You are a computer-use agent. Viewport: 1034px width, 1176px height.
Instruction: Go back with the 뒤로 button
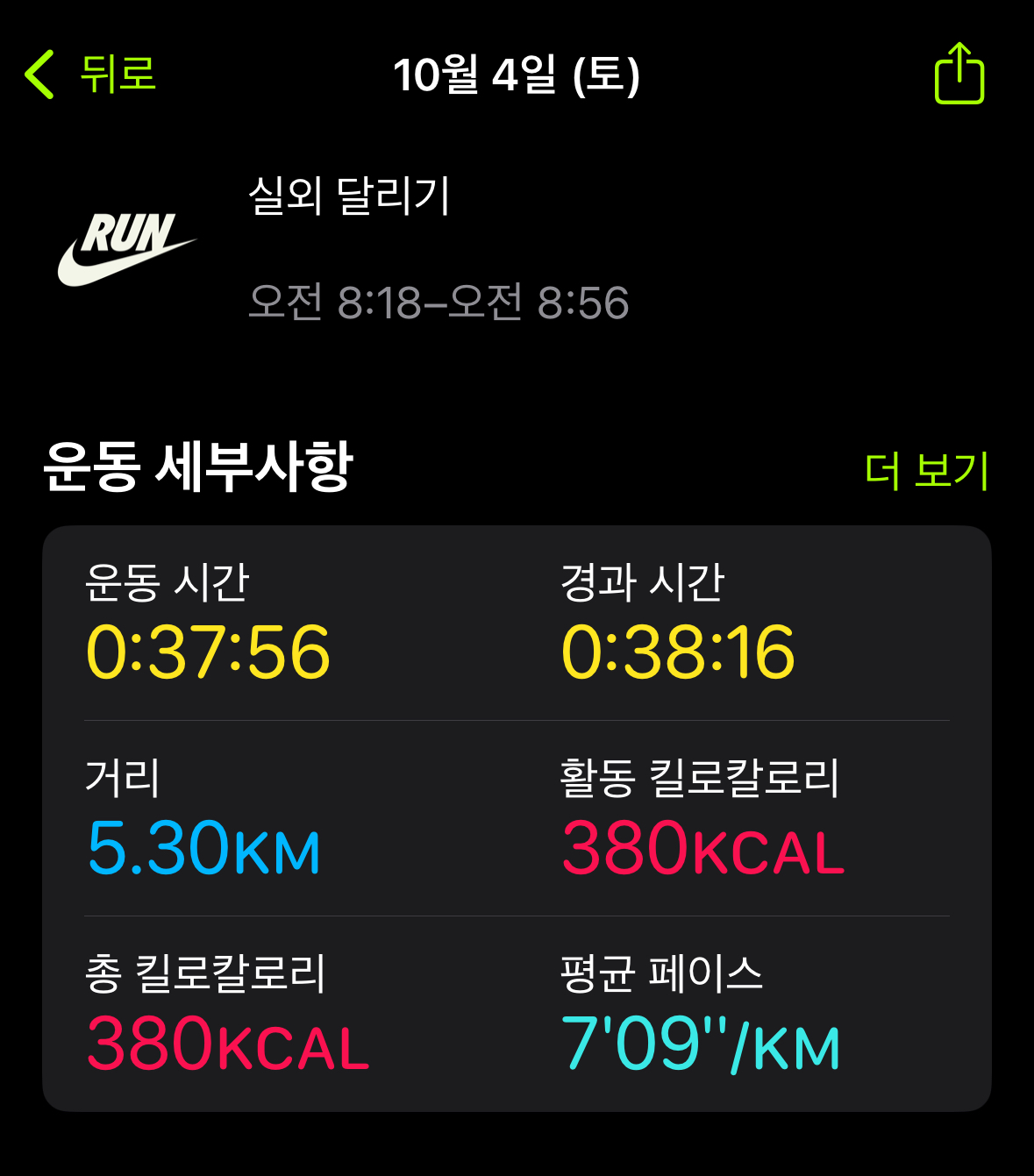click(x=91, y=74)
